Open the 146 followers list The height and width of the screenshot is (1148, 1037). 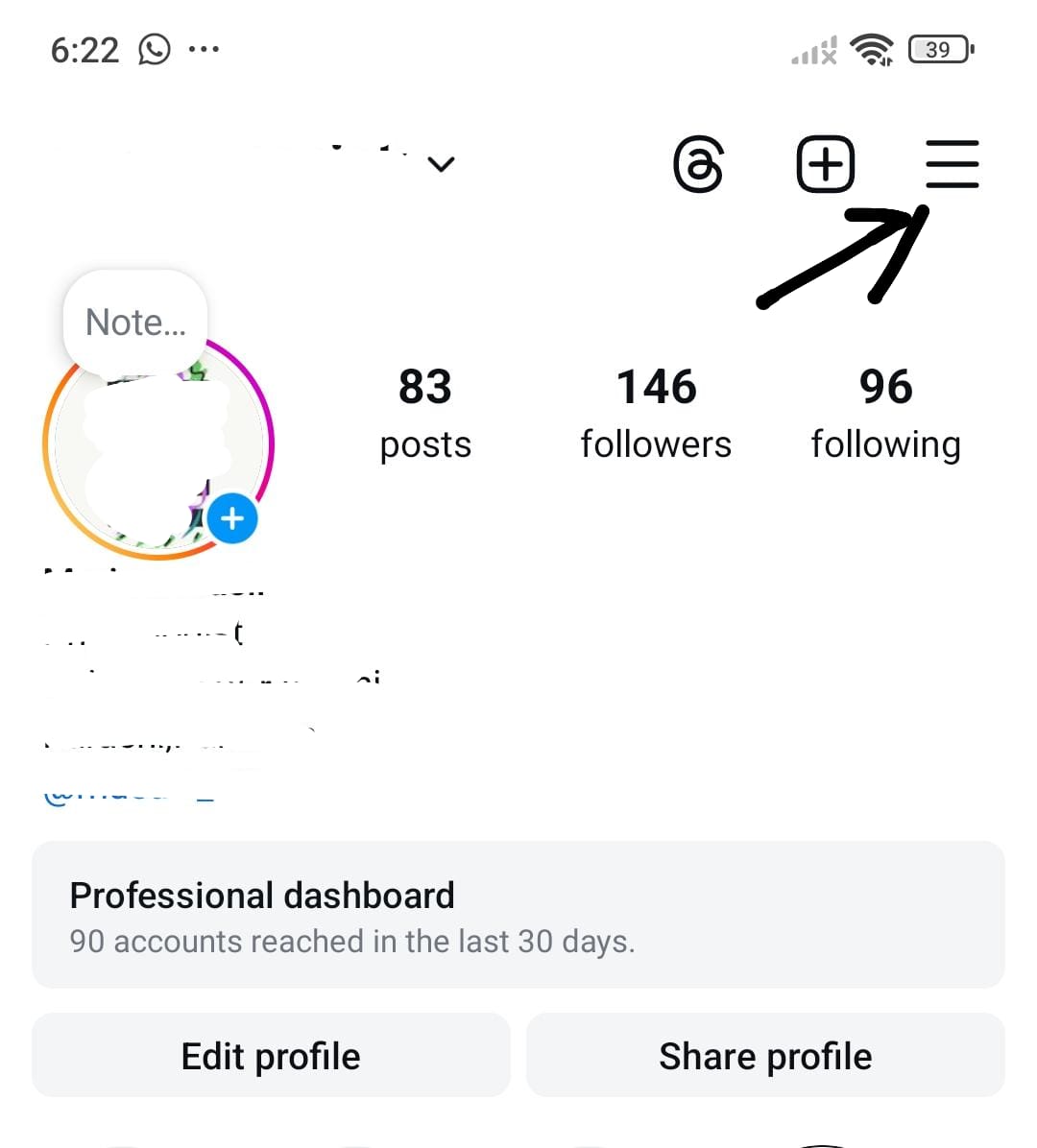coord(656,413)
